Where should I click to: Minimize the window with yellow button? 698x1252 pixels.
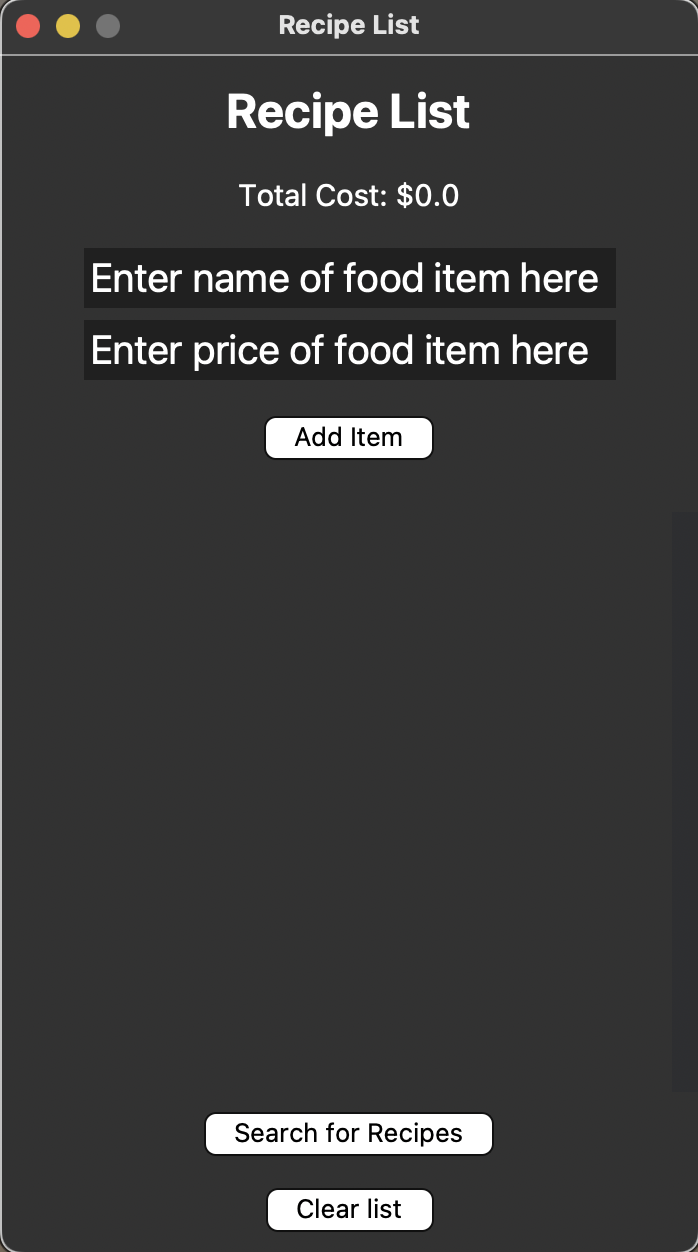point(68,26)
